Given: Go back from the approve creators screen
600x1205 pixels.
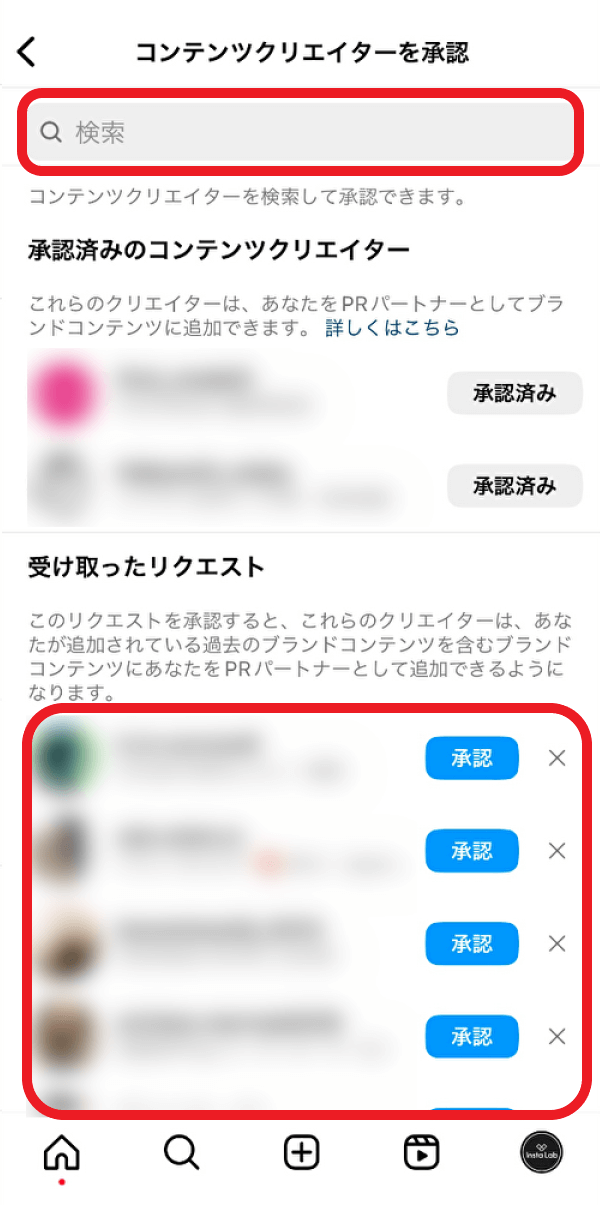Looking at the screenshot, I should click(27, 52).
